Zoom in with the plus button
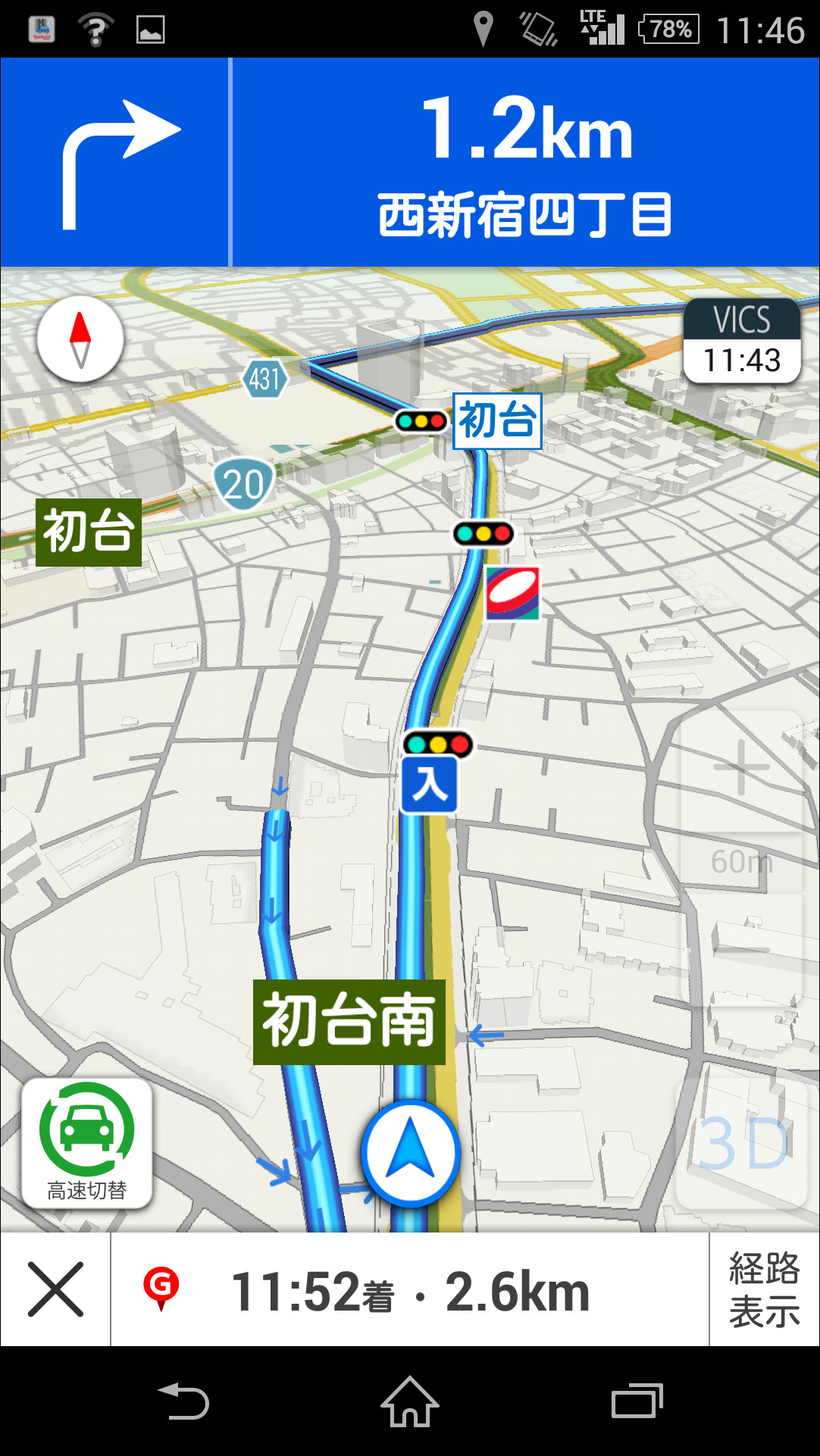Viewport: 820px width, 1456px height. 741,768
